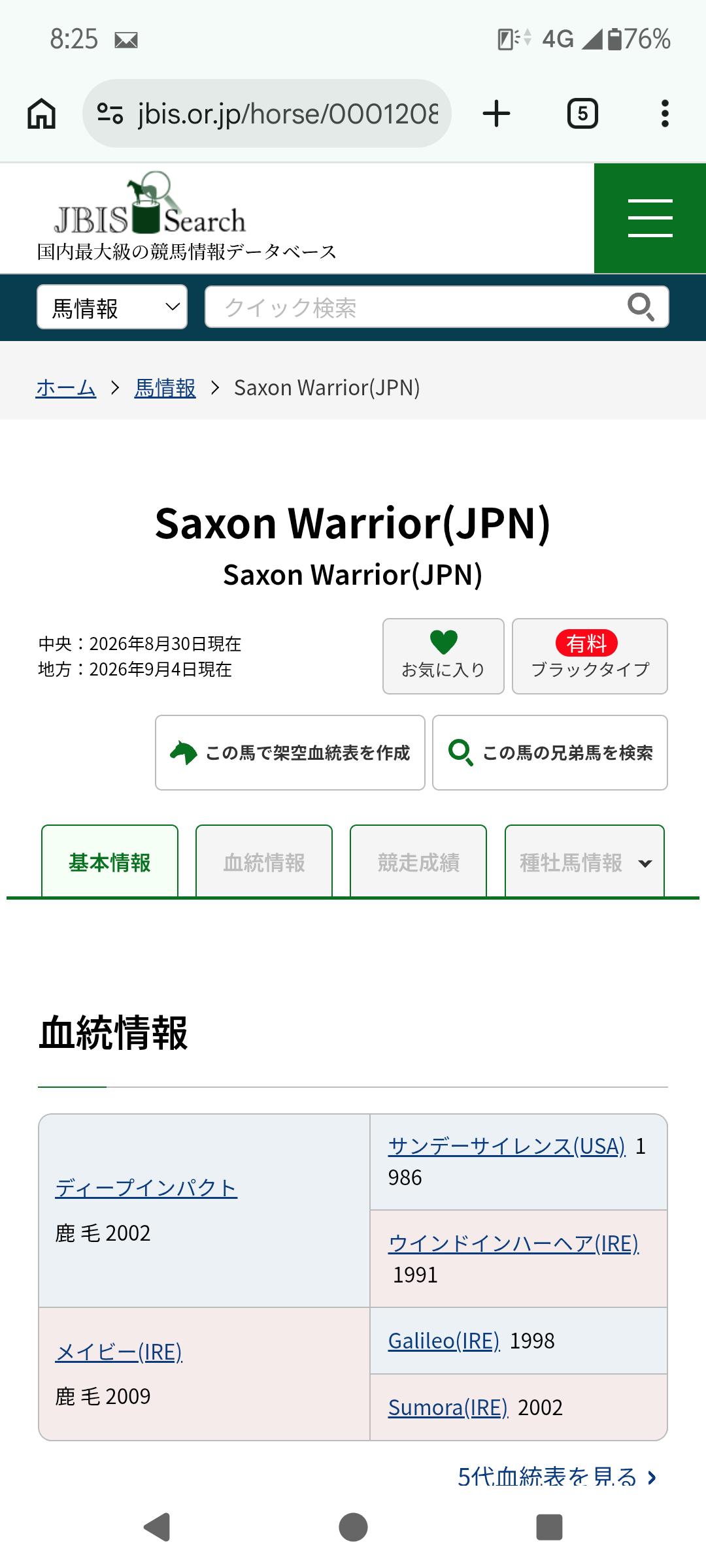Search for this horse's siblings
This screenshot has height=1568, width=706.
[550, 753]
